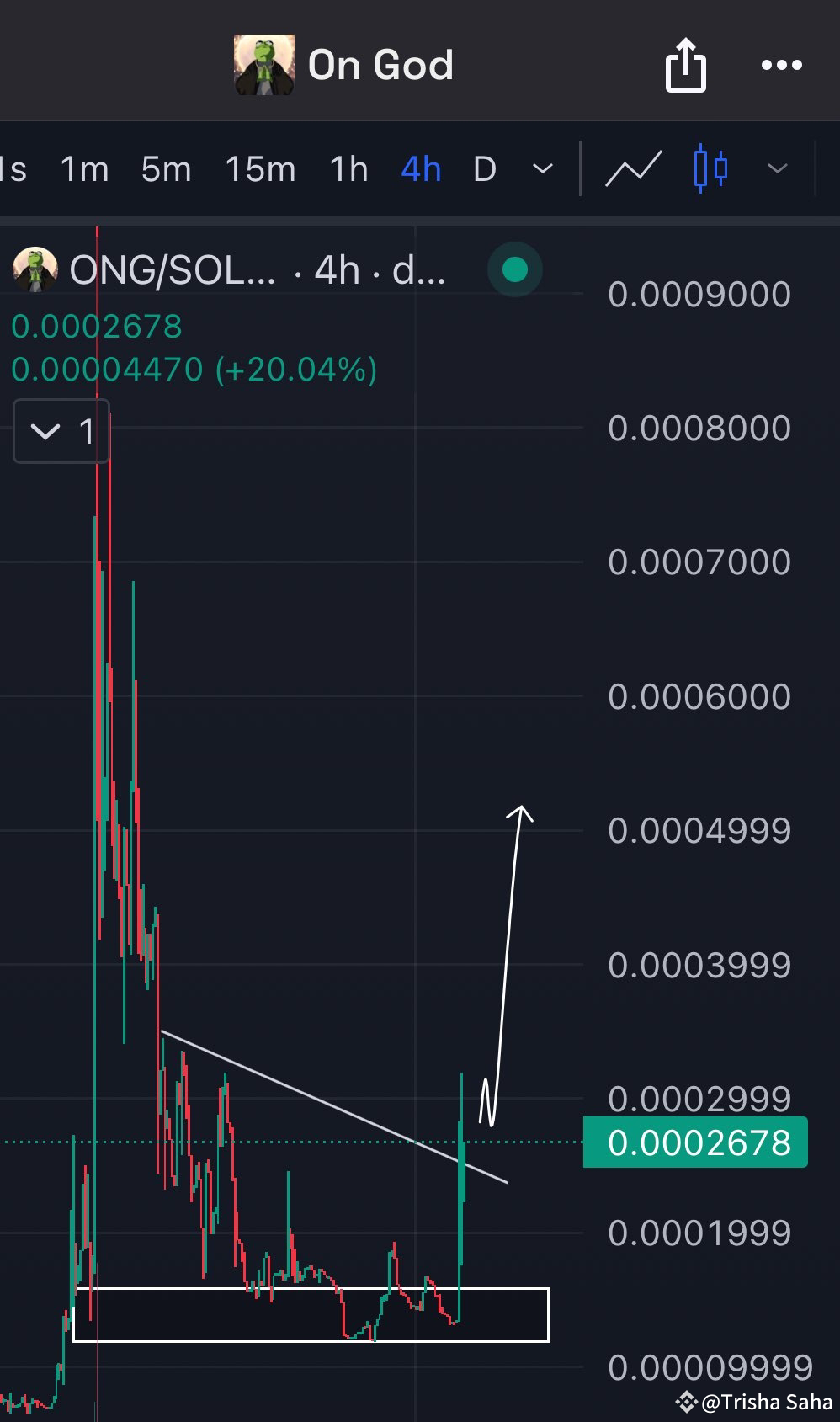Screen dimensions: 840x1422
Task: Click the green live-status dot indicator
Action: [514, 269]
